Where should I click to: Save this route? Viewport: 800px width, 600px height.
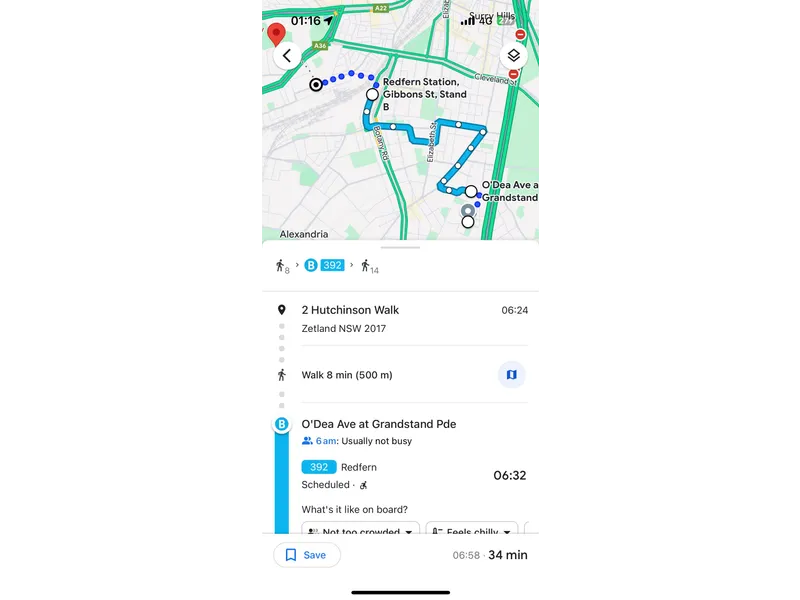click(306, 555)
